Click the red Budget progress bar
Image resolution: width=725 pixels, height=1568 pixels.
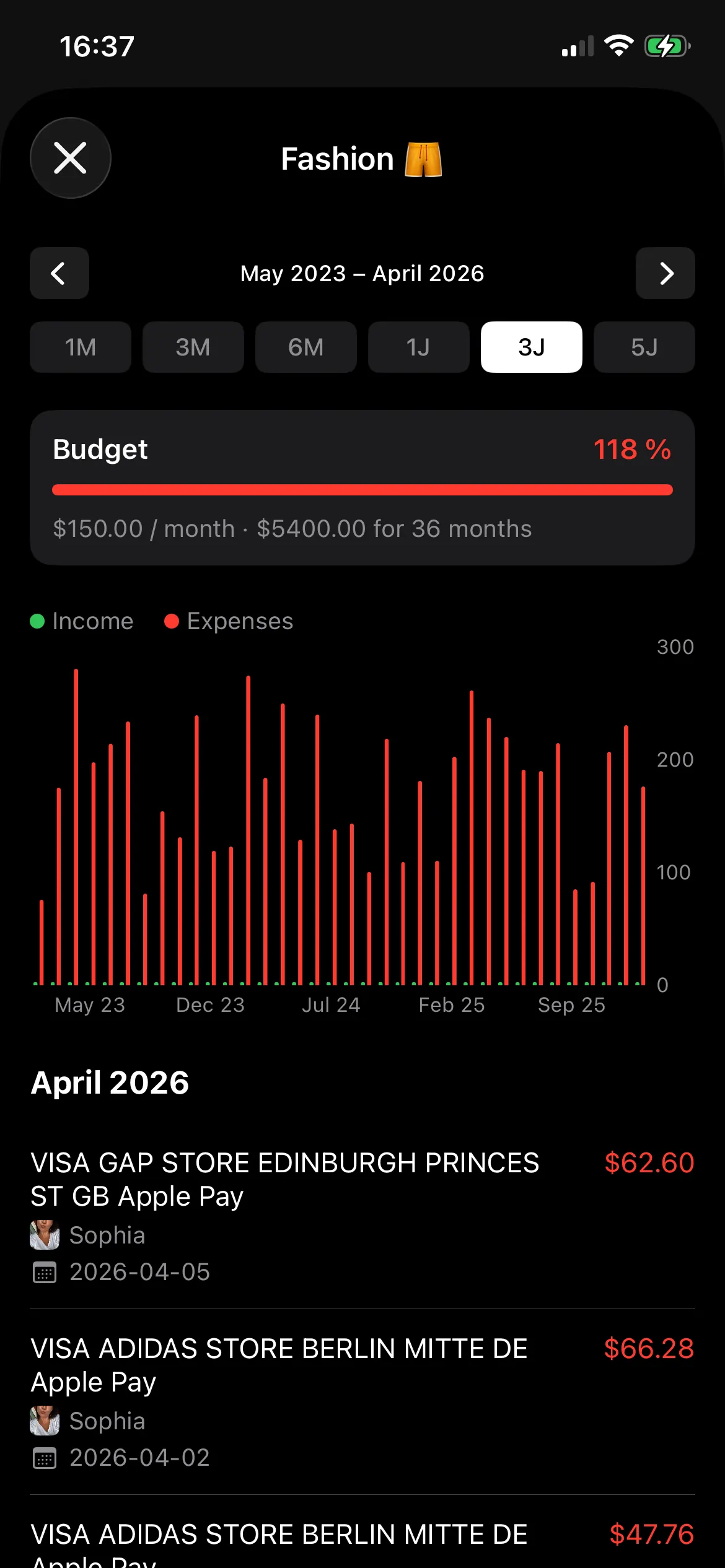tap(362, 489)
